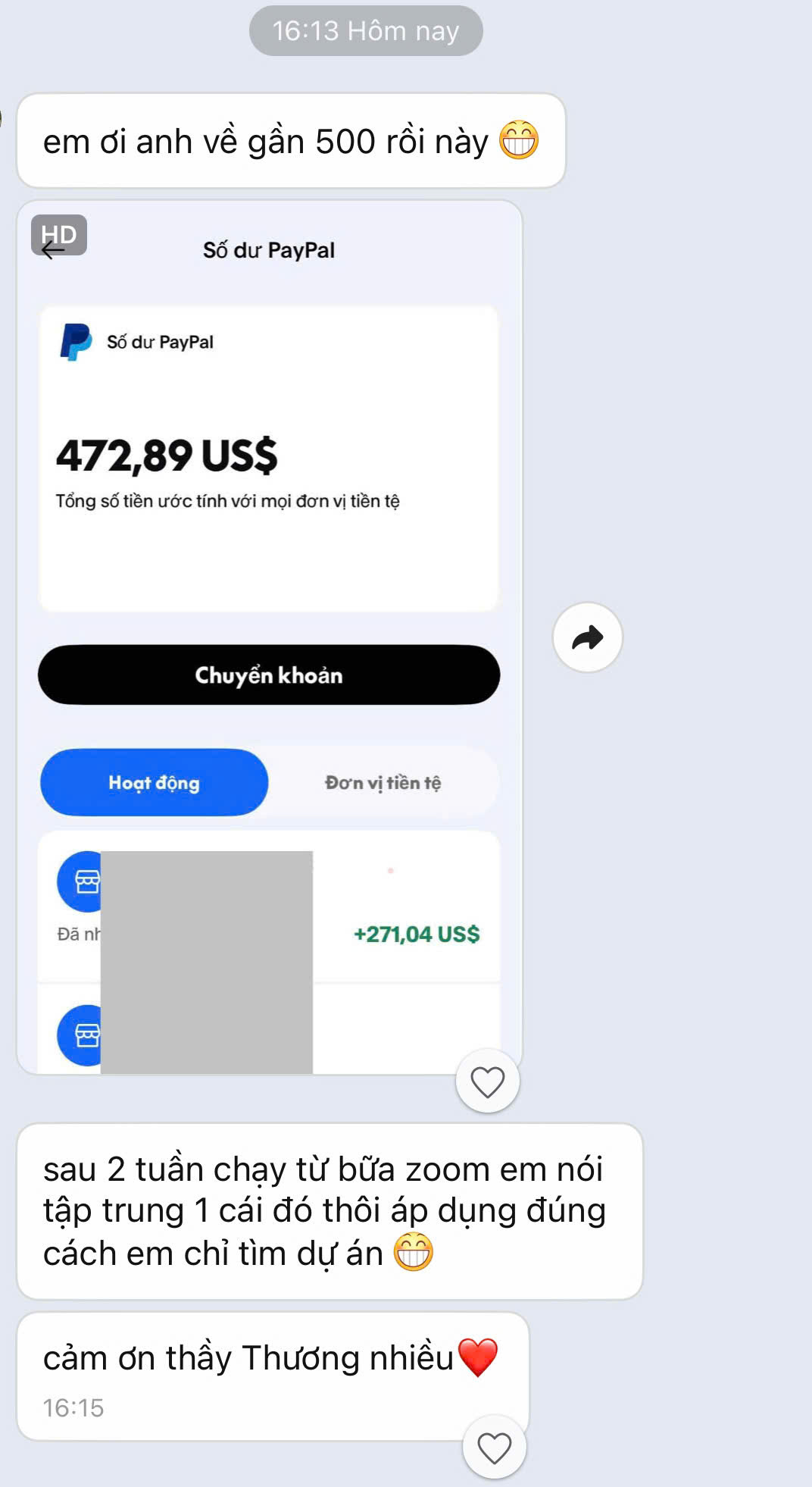The height and width of the screenshot is (1487, 812).
Task: Open the shared PayPal balance screenshot
Action: pos(270,637)
